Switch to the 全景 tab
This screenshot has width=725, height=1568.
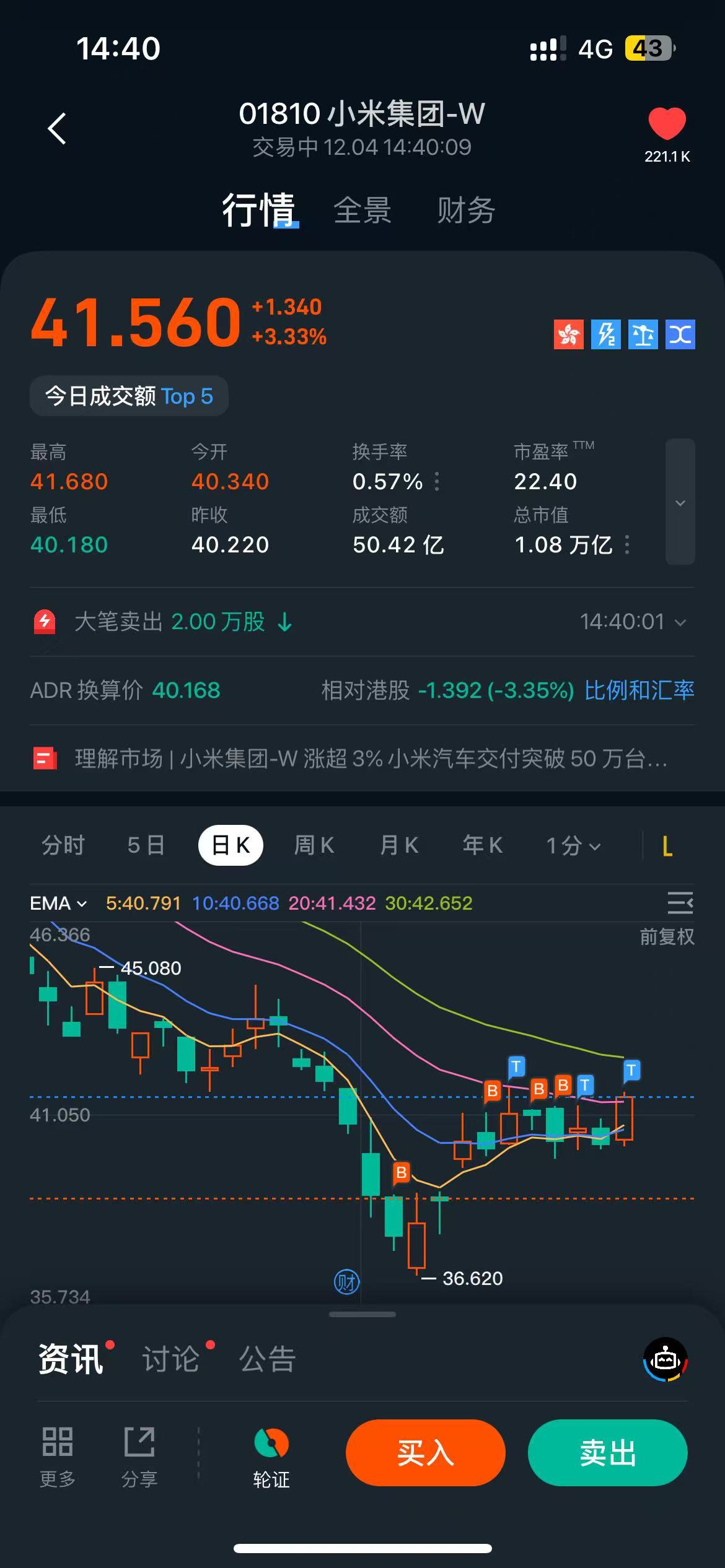tap(362, 211)
